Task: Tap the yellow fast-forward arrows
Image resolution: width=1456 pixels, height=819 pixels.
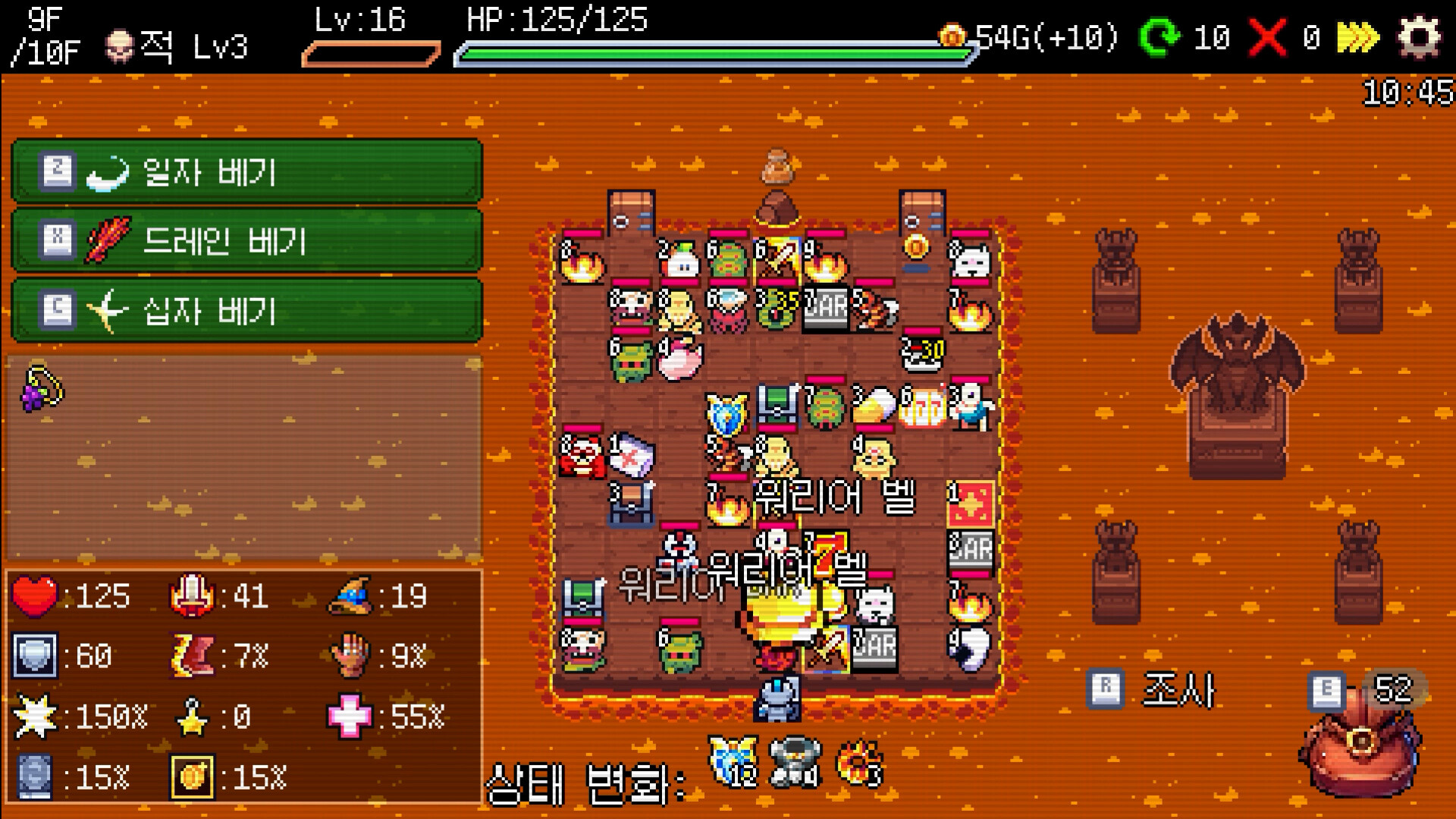Action: (x=1357, y=36)
